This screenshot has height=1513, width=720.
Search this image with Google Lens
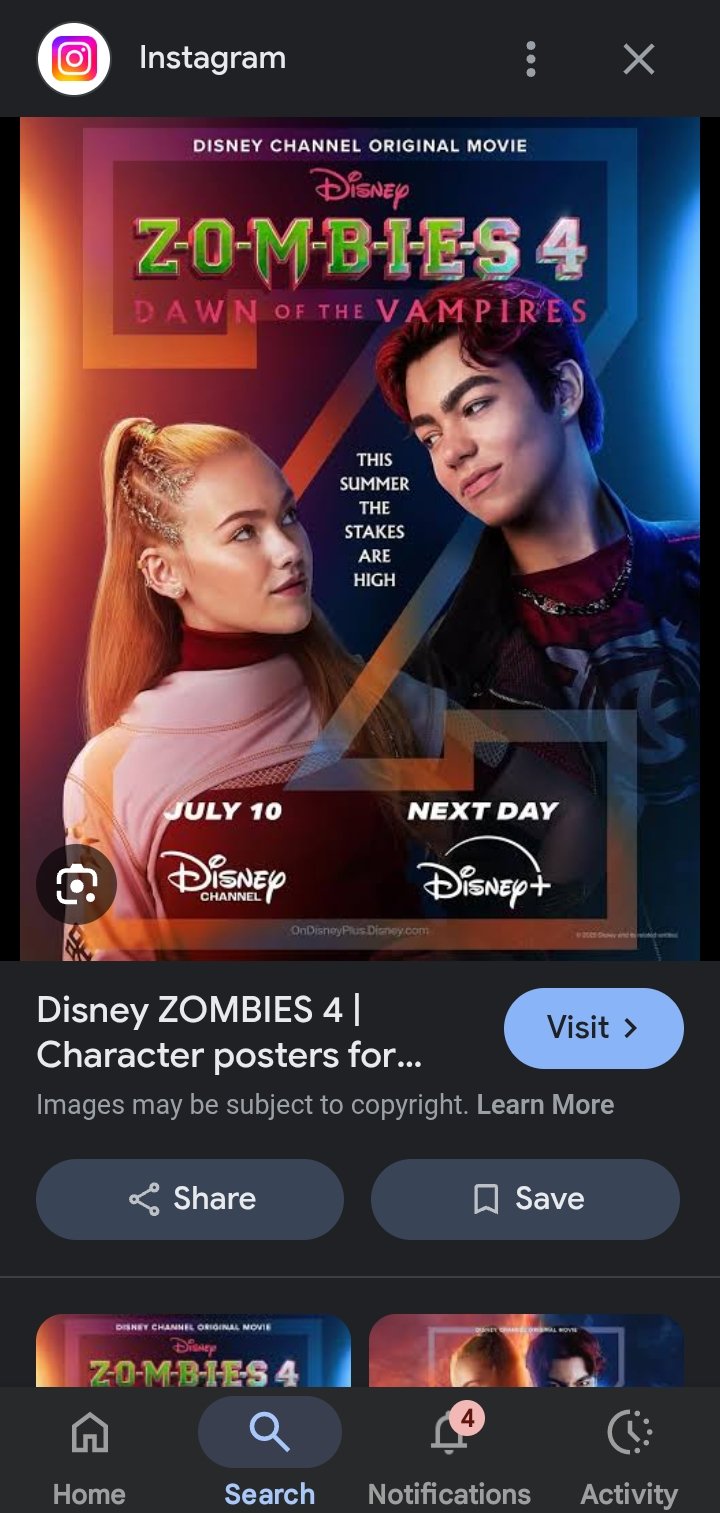[x=77, y=884]
